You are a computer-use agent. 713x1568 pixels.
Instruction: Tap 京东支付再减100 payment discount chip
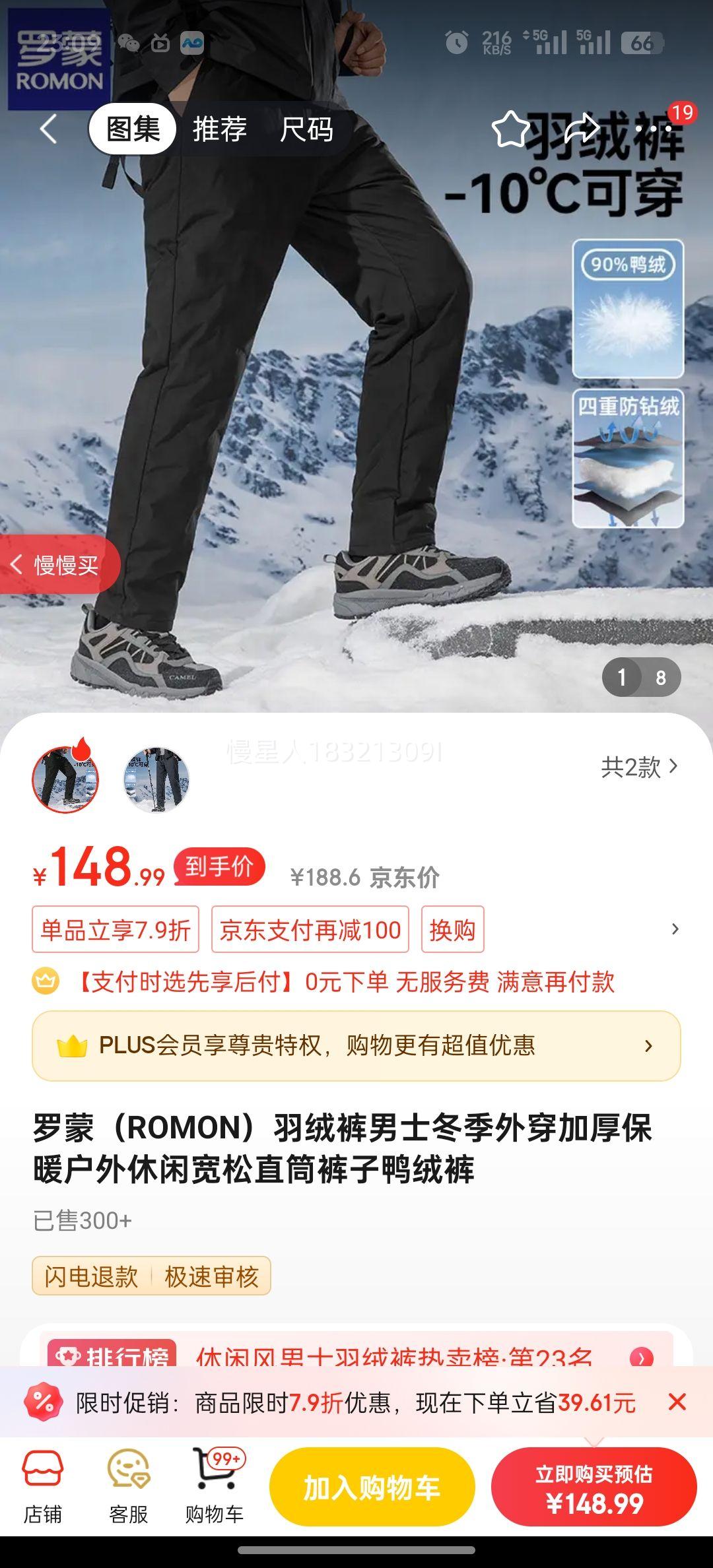click(x=311, y=929)
